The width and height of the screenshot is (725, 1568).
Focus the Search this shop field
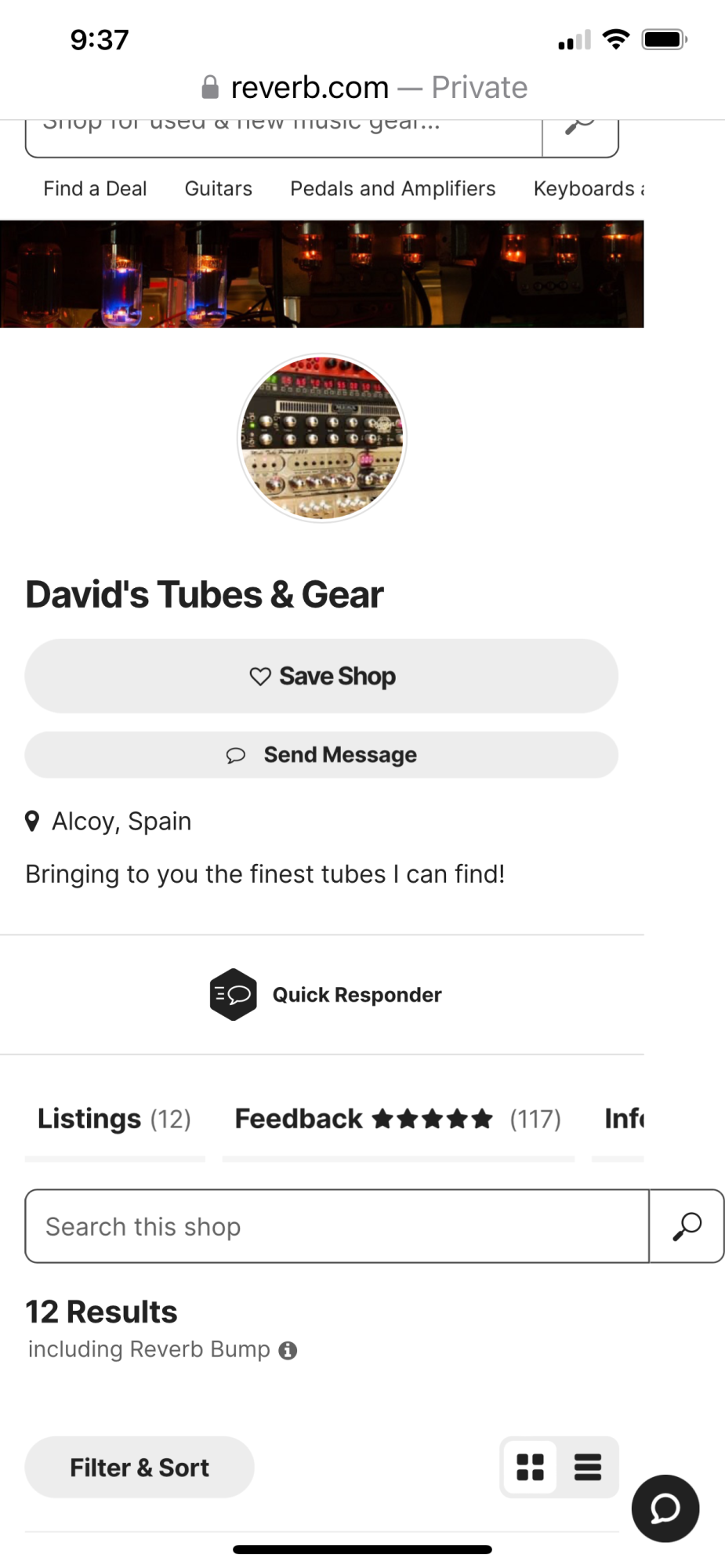(337, 1226)
